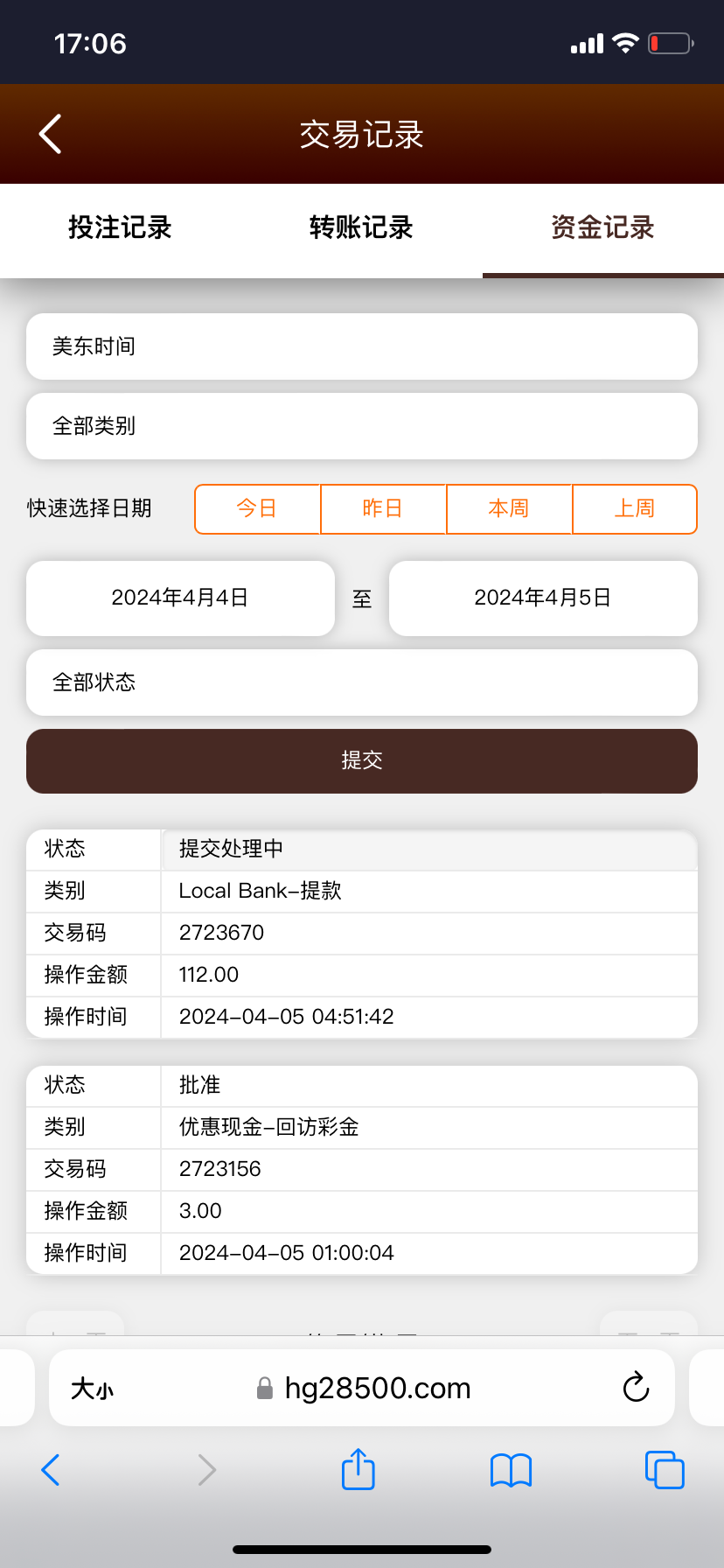The height and width of the screenshot is (1568, 724).
Task: Change the end date 2024年4月5日
Action: (x=542, y=598)
